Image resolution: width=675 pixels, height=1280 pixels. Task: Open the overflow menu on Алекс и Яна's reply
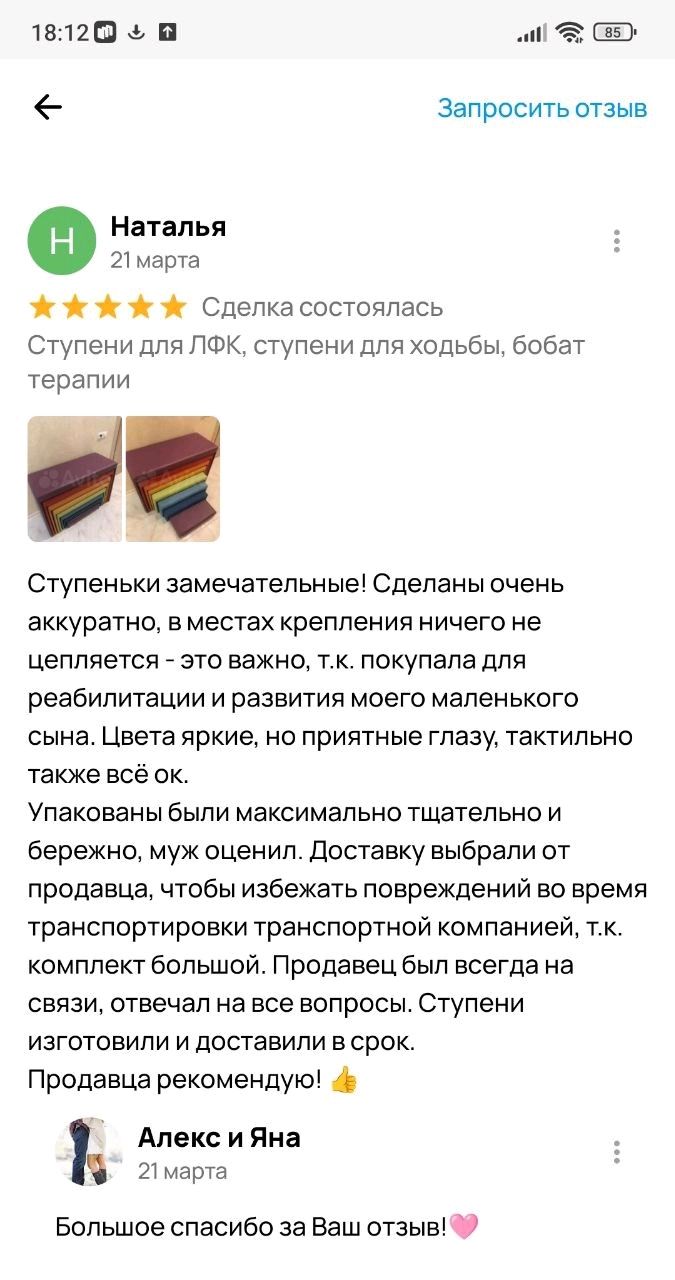click(x=617, y=1152)
